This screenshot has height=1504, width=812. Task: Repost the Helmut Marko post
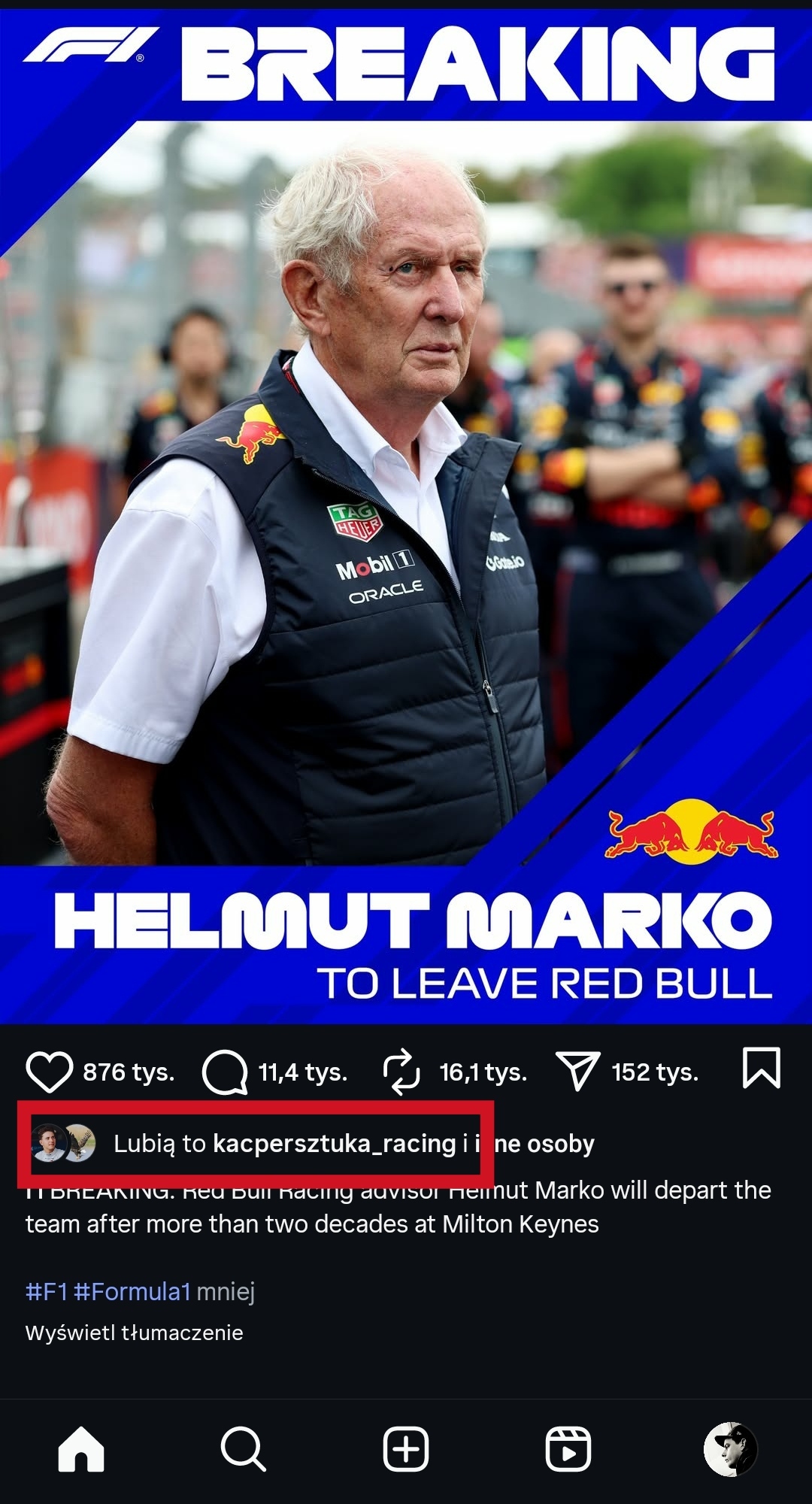[x=401, y=1072]
